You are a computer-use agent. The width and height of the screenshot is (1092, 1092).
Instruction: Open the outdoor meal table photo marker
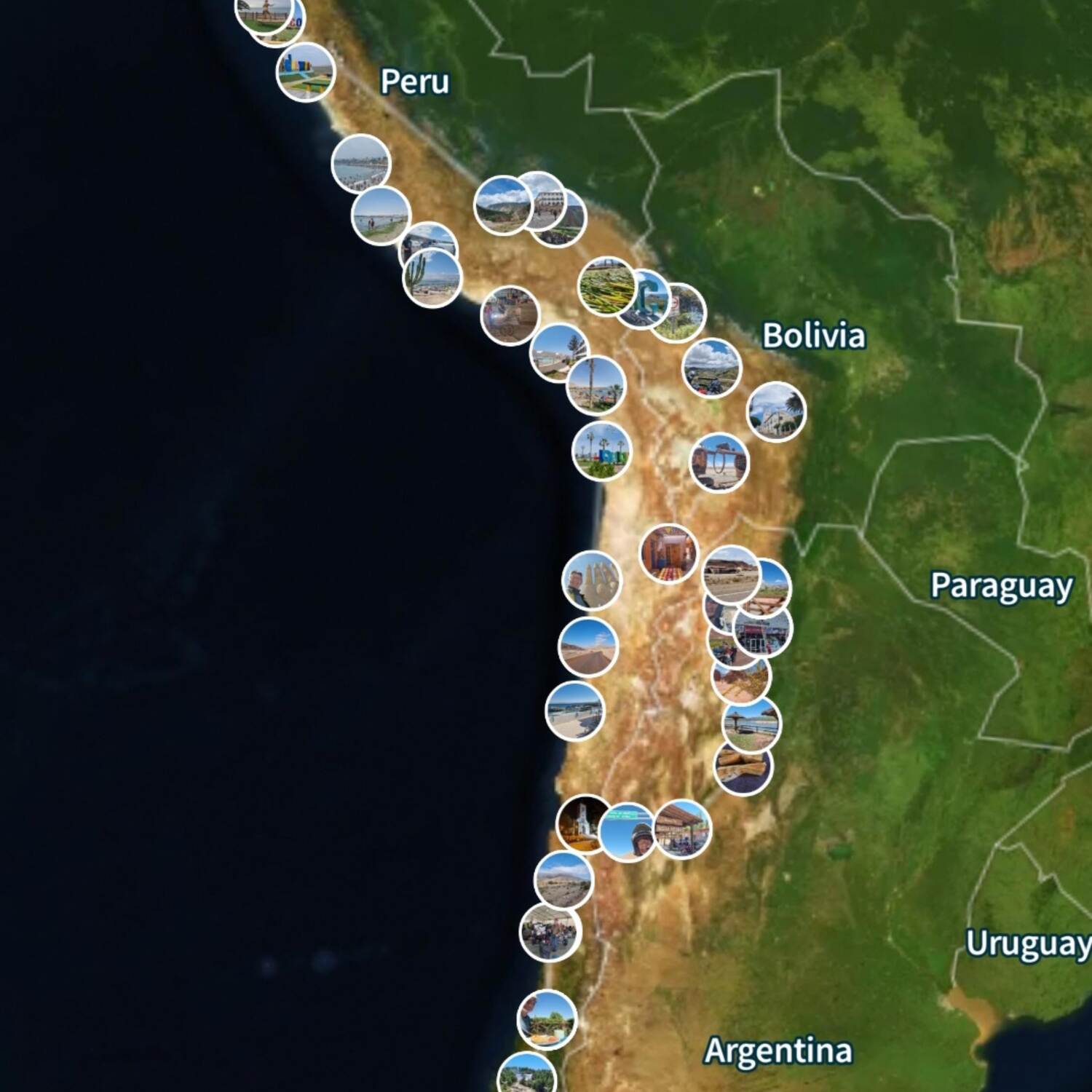click(x=547, y=1020)
